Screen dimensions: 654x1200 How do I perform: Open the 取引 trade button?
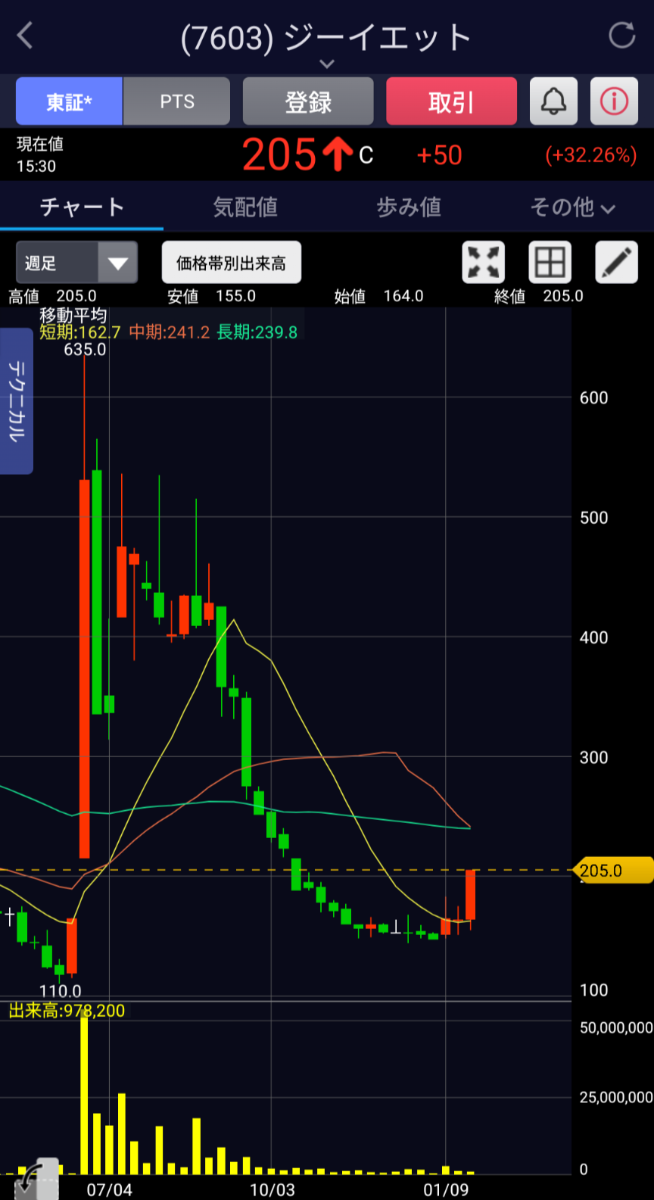[451, 102]
